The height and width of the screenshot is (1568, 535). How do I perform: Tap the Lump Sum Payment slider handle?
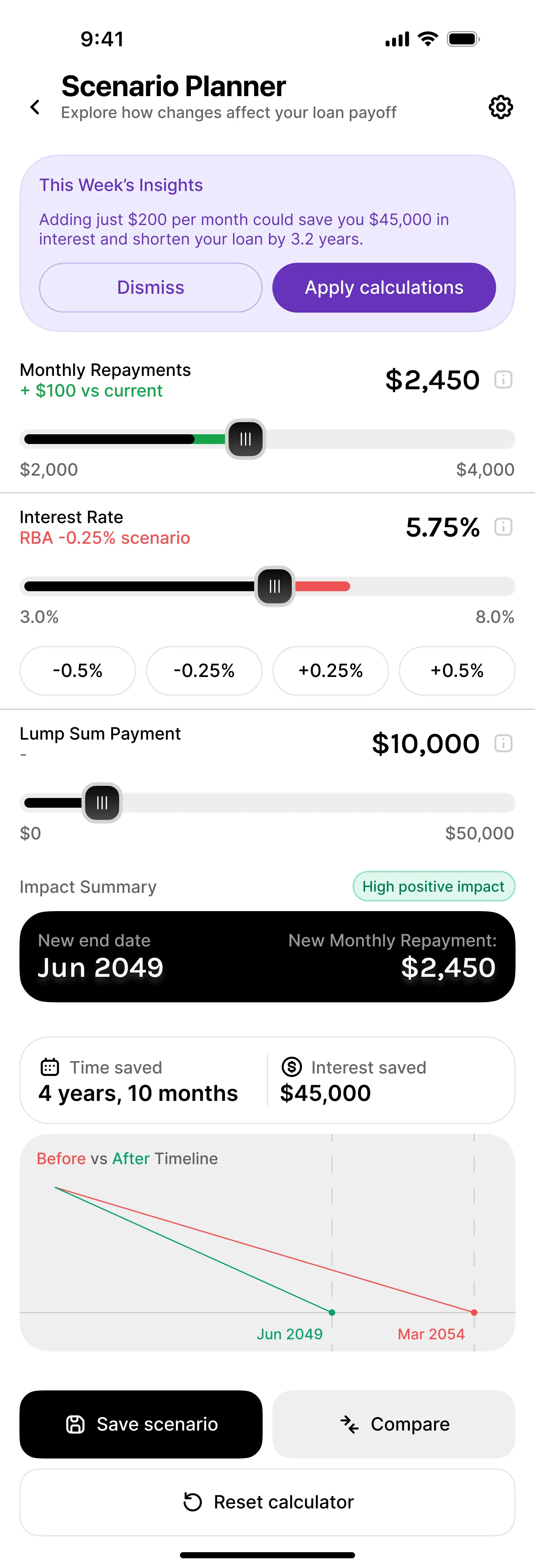point(102,802)
